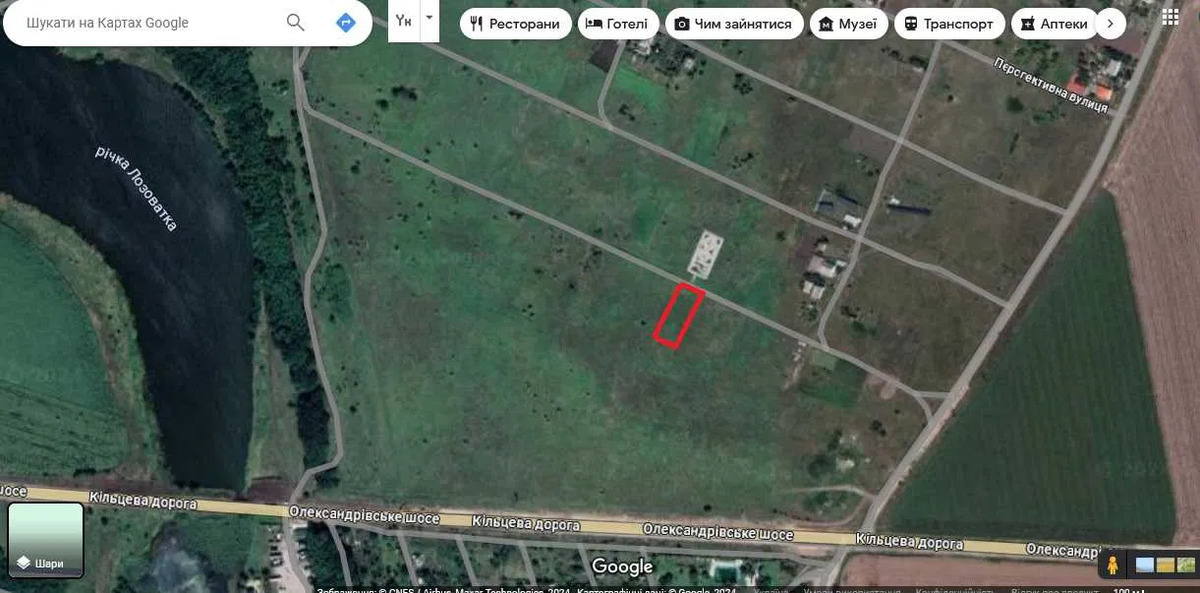Show hotels with the Готелі chip
The image size is (1200, 593).
616,24
